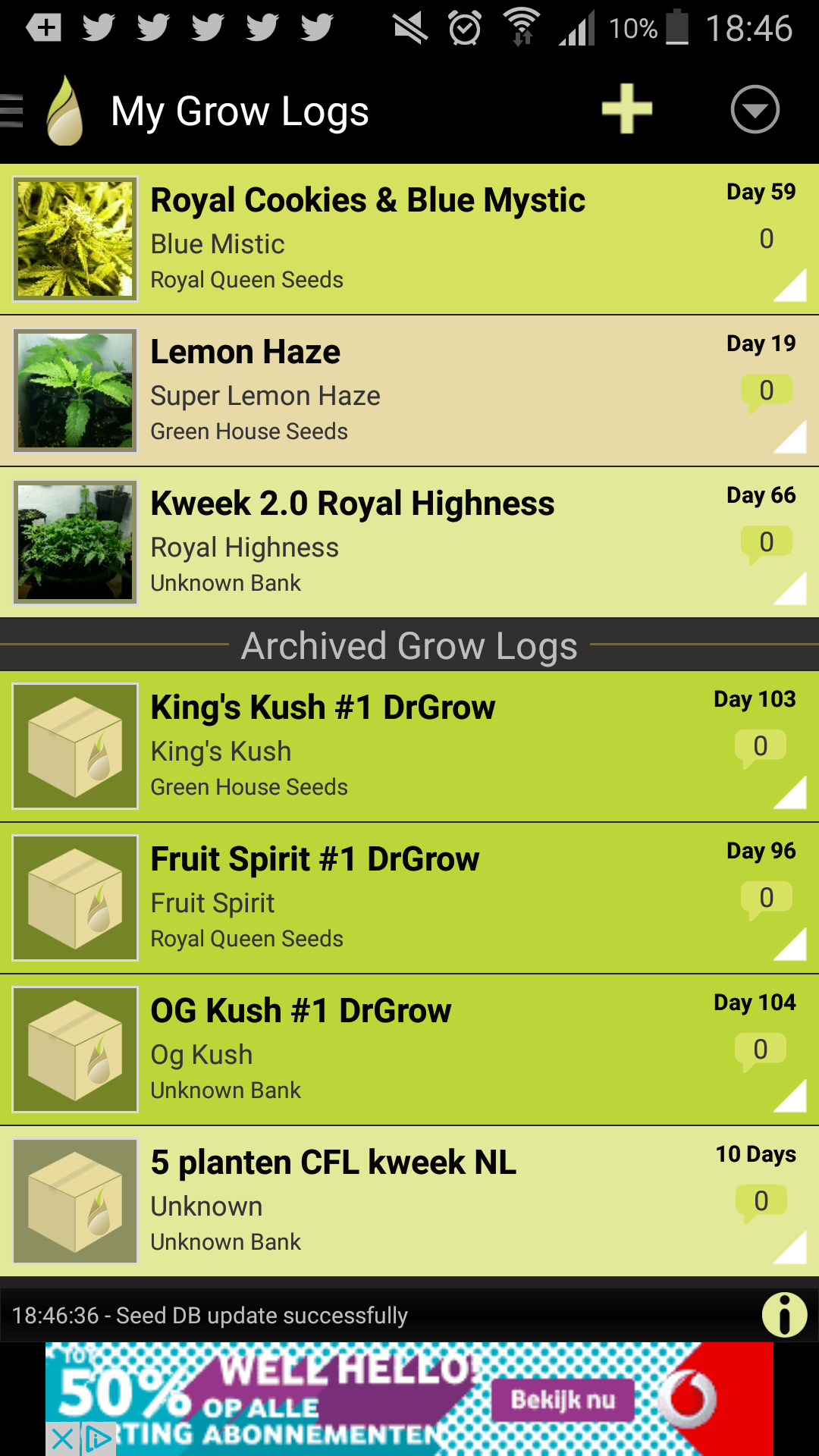Open archived OG Kush #1 DrGrow log
The image size is (819, 1456).
[x=368, y=1050]
